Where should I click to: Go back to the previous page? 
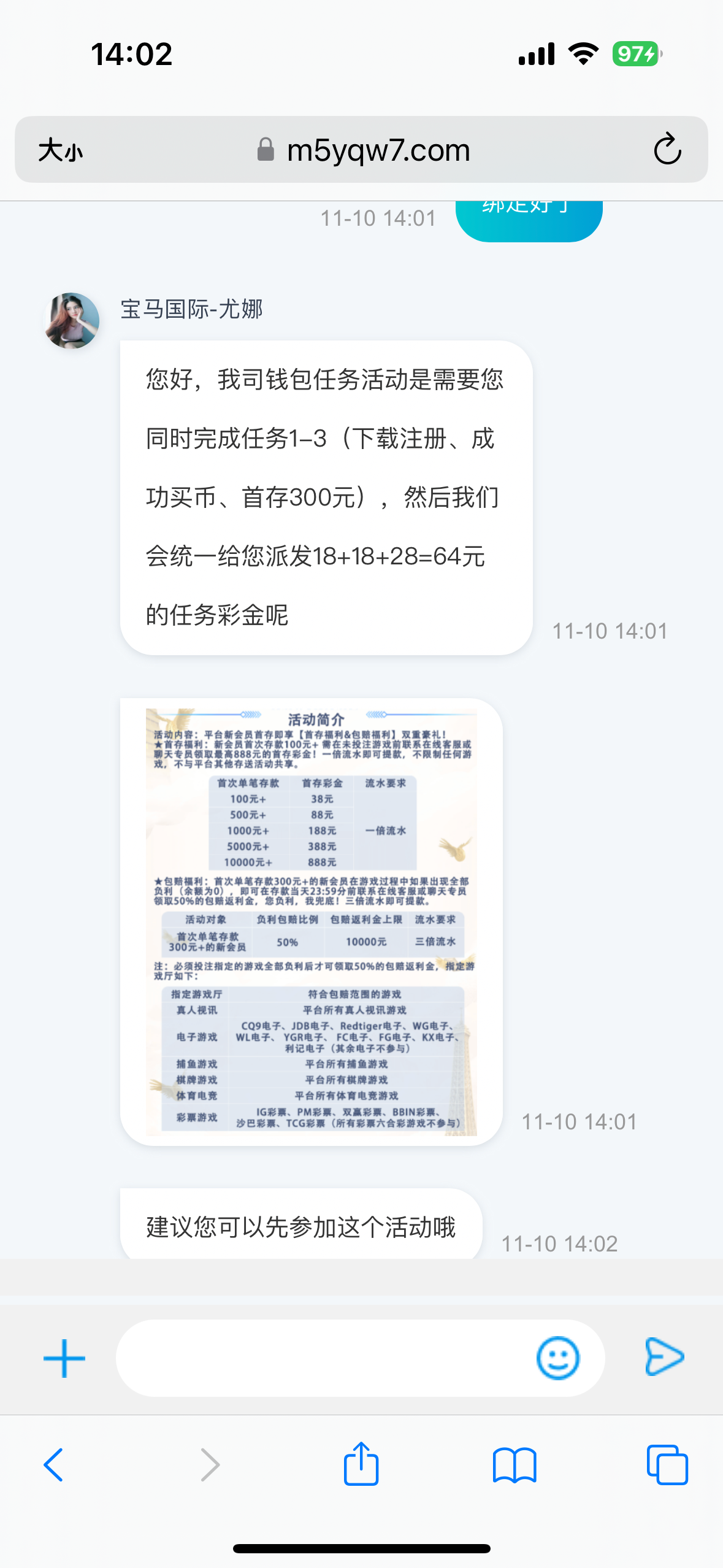[54, 1465]
